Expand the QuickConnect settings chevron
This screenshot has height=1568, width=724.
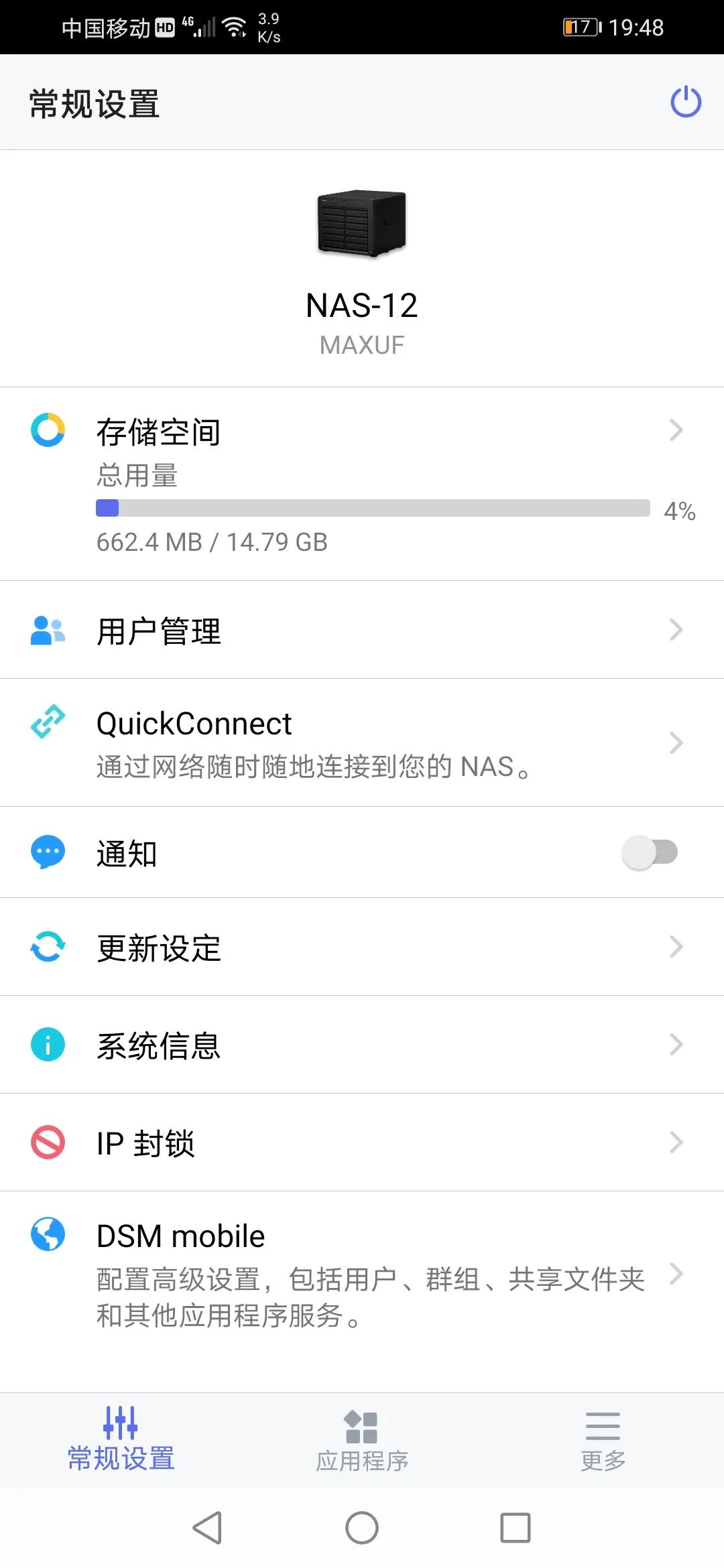[x=675, y=742]
